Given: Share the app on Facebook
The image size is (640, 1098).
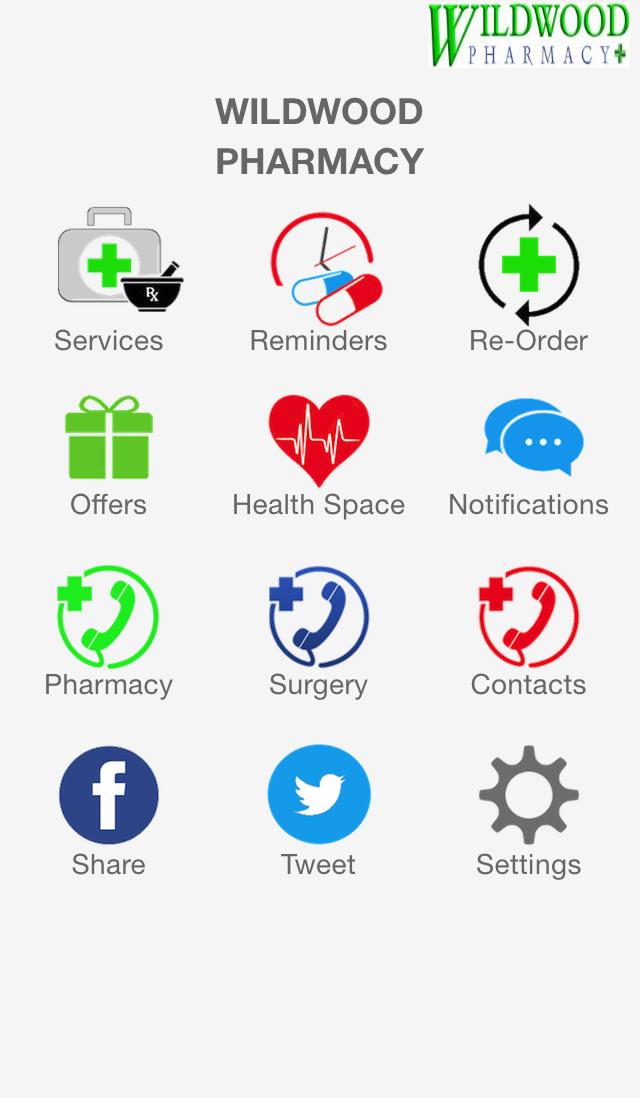Looking at the screenshot, I should [109, 796].
